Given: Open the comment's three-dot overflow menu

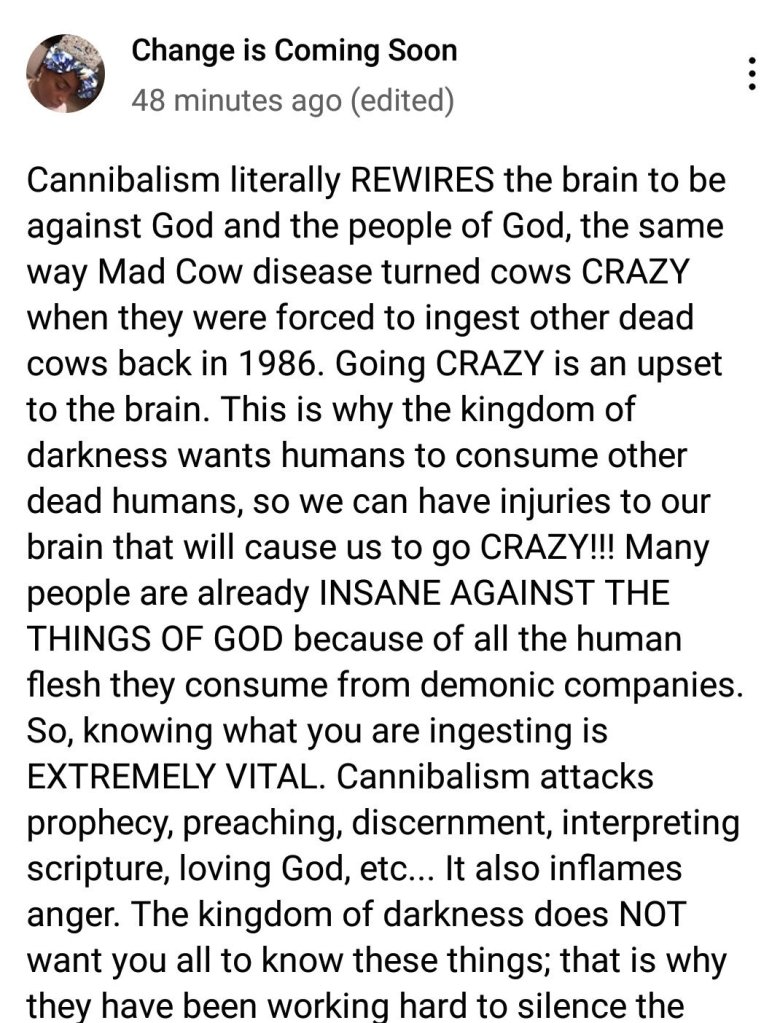Looking at the screenshot, I should pos(752,75).
